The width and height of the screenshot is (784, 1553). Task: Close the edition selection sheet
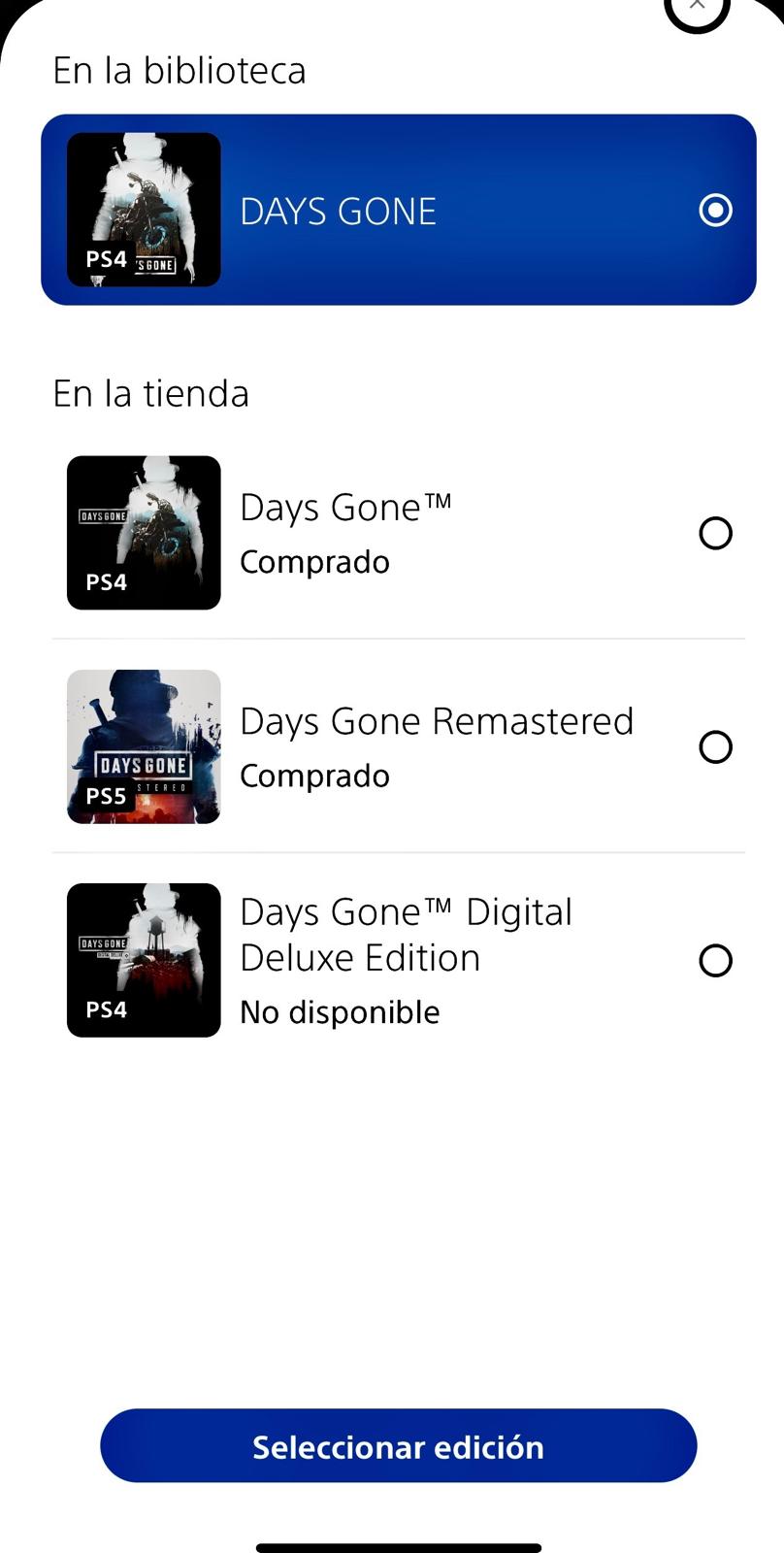[x=697, y=8]
